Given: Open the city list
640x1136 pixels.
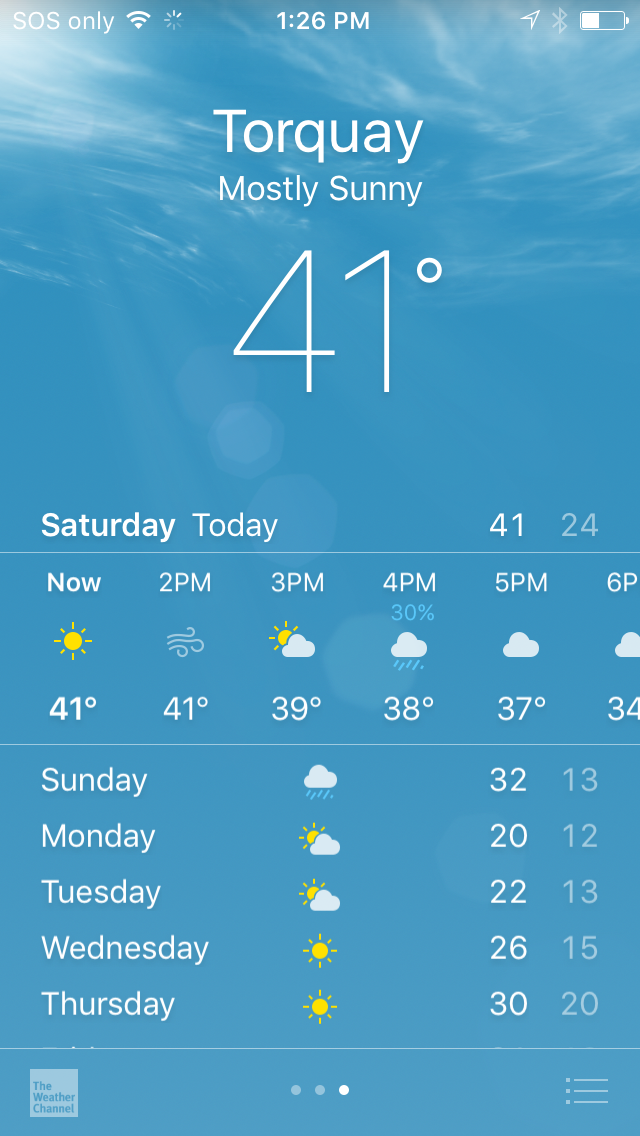Looking at the screenshot, I should click(x=586, y=1090).
